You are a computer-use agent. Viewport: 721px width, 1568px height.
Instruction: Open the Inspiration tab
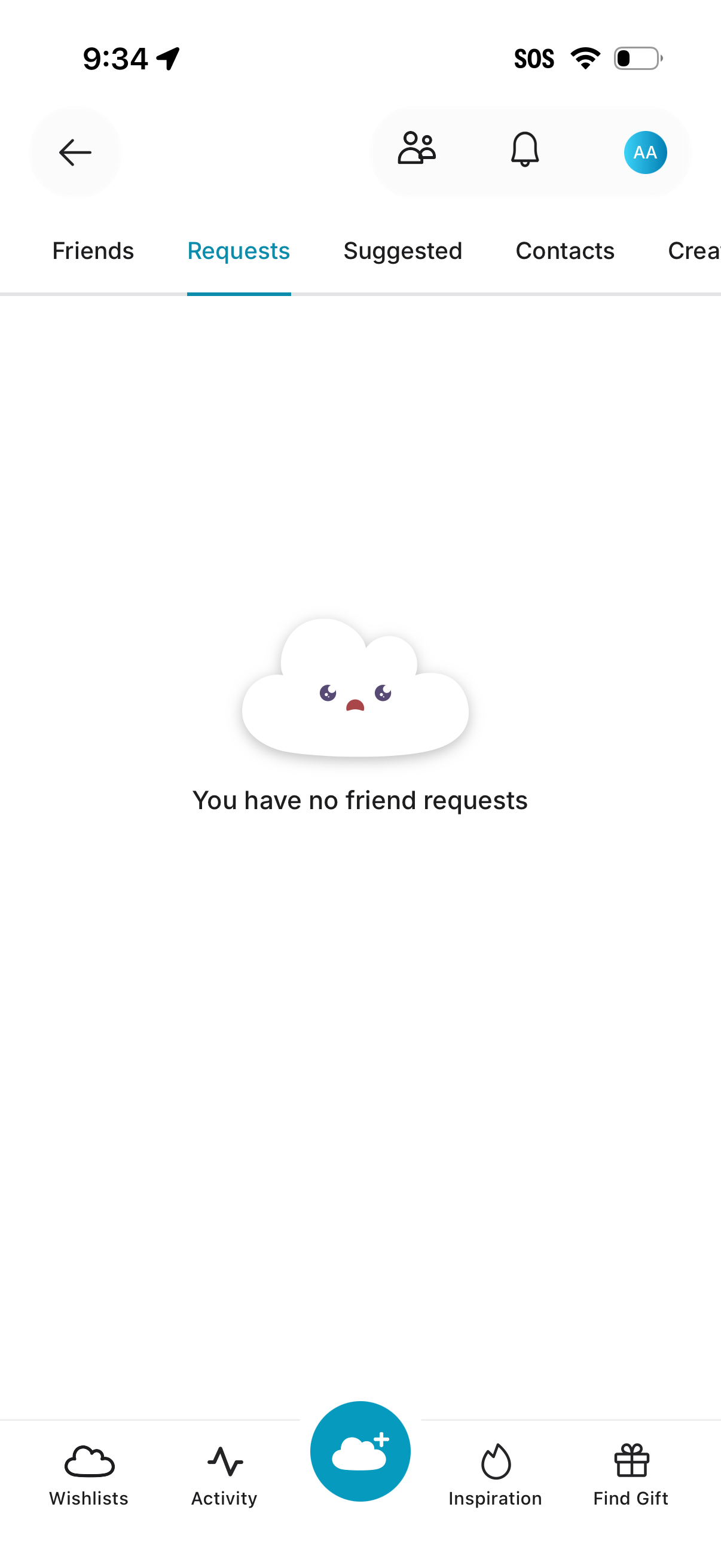tap(495, 1474)
